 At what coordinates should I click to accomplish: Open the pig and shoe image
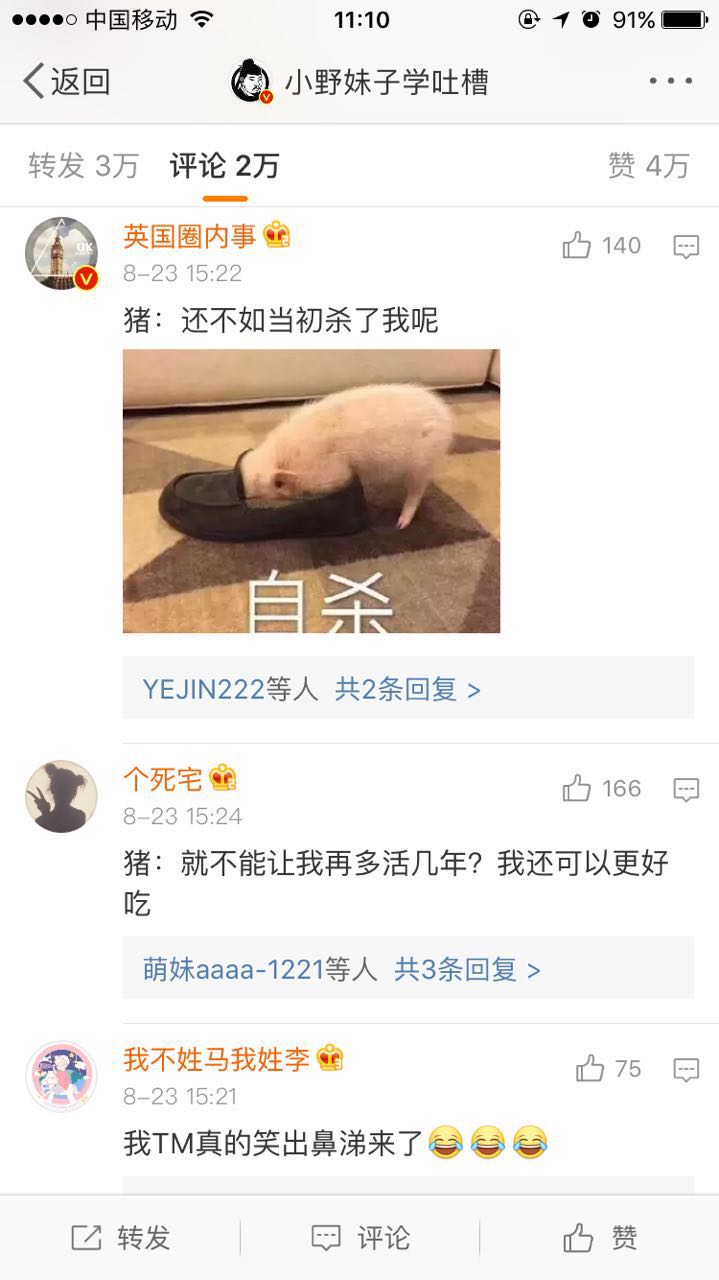pyautogui.click(x=311, y=491)
